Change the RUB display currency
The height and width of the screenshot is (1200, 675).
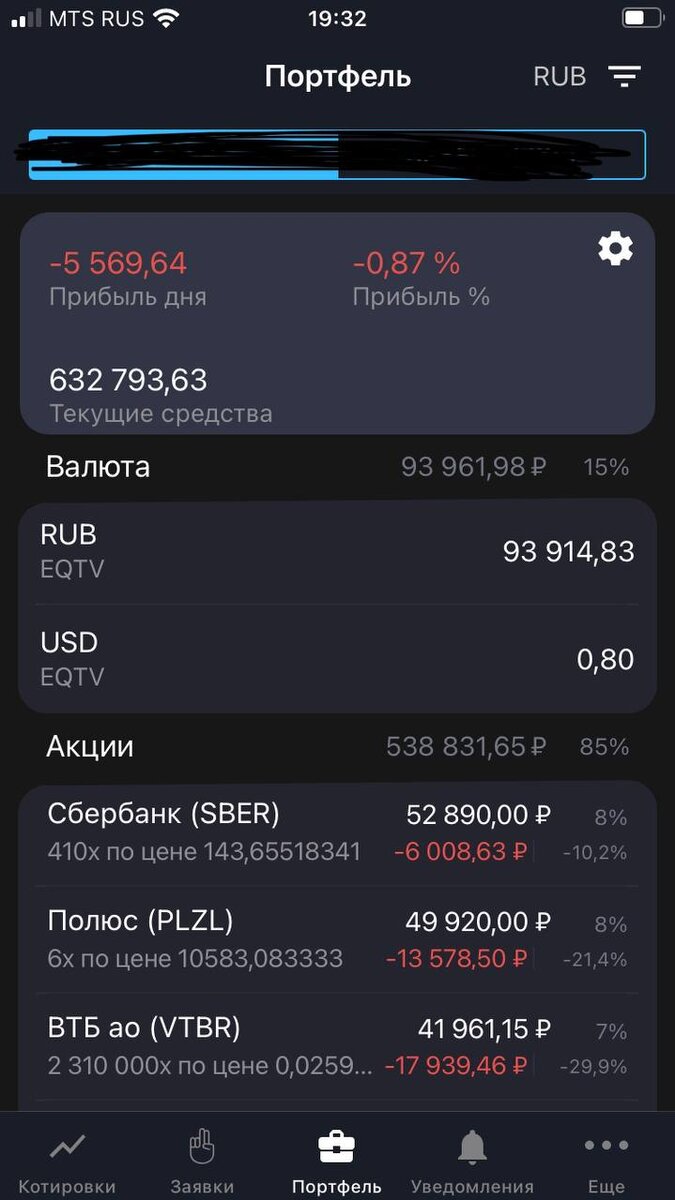coord(559,76)
